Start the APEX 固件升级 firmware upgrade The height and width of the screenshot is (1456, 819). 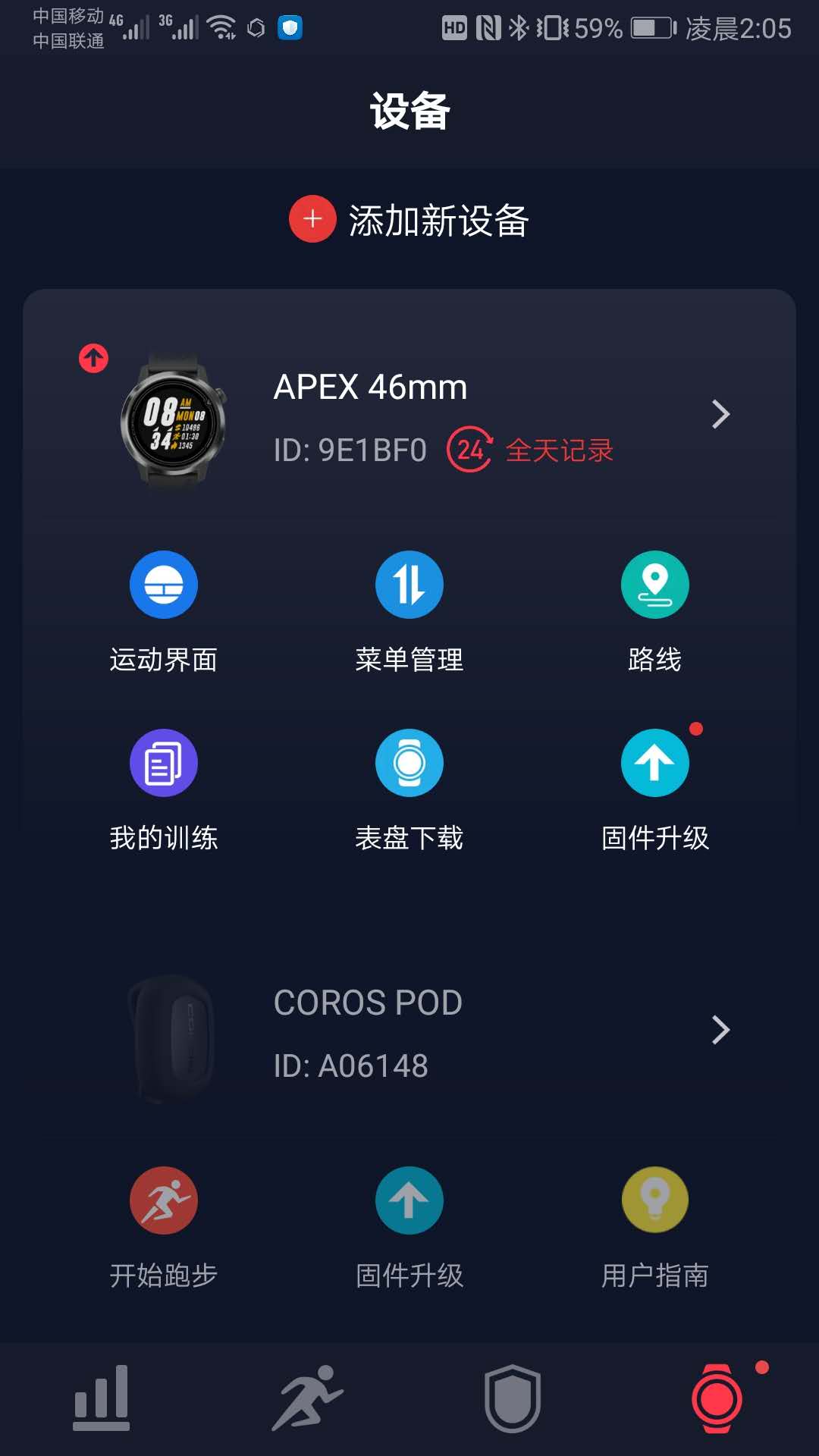(654, 762)
